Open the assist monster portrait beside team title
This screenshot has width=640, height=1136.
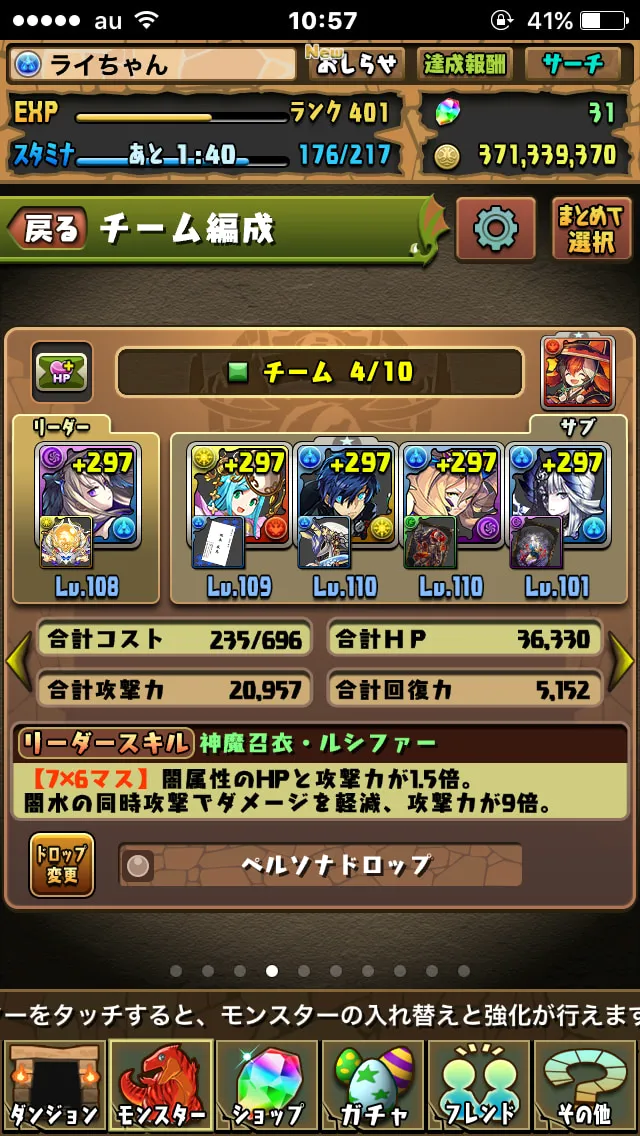(578, 372)
